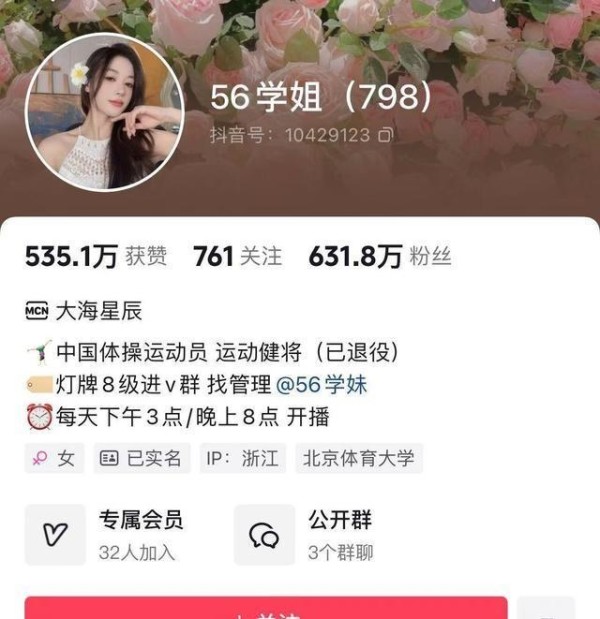Copy the Douyin ID number
Screen dimensions: 600x619
click(386, 134)
